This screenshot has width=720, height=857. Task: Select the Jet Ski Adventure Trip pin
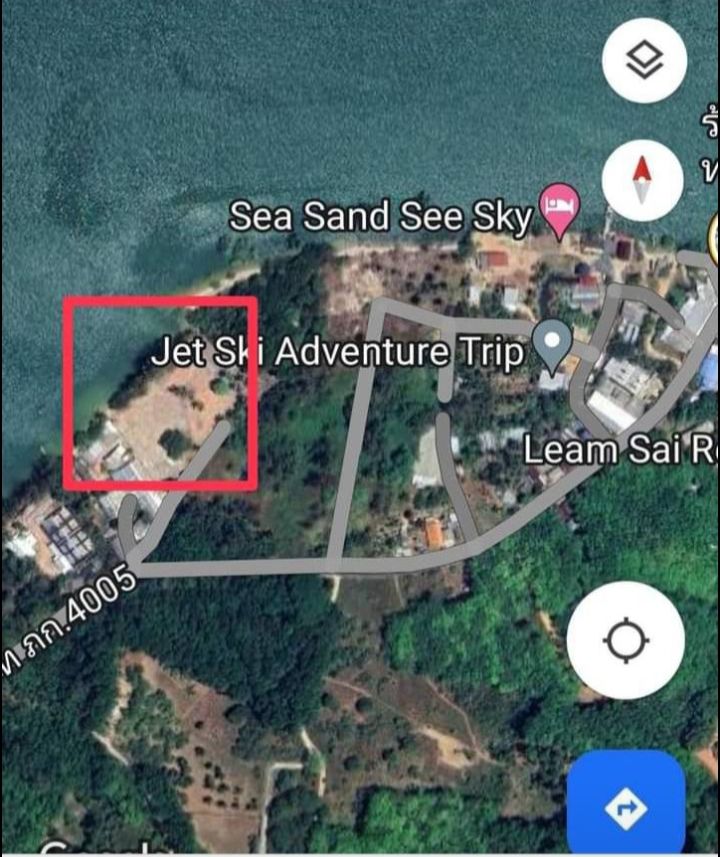coord(551,345)
